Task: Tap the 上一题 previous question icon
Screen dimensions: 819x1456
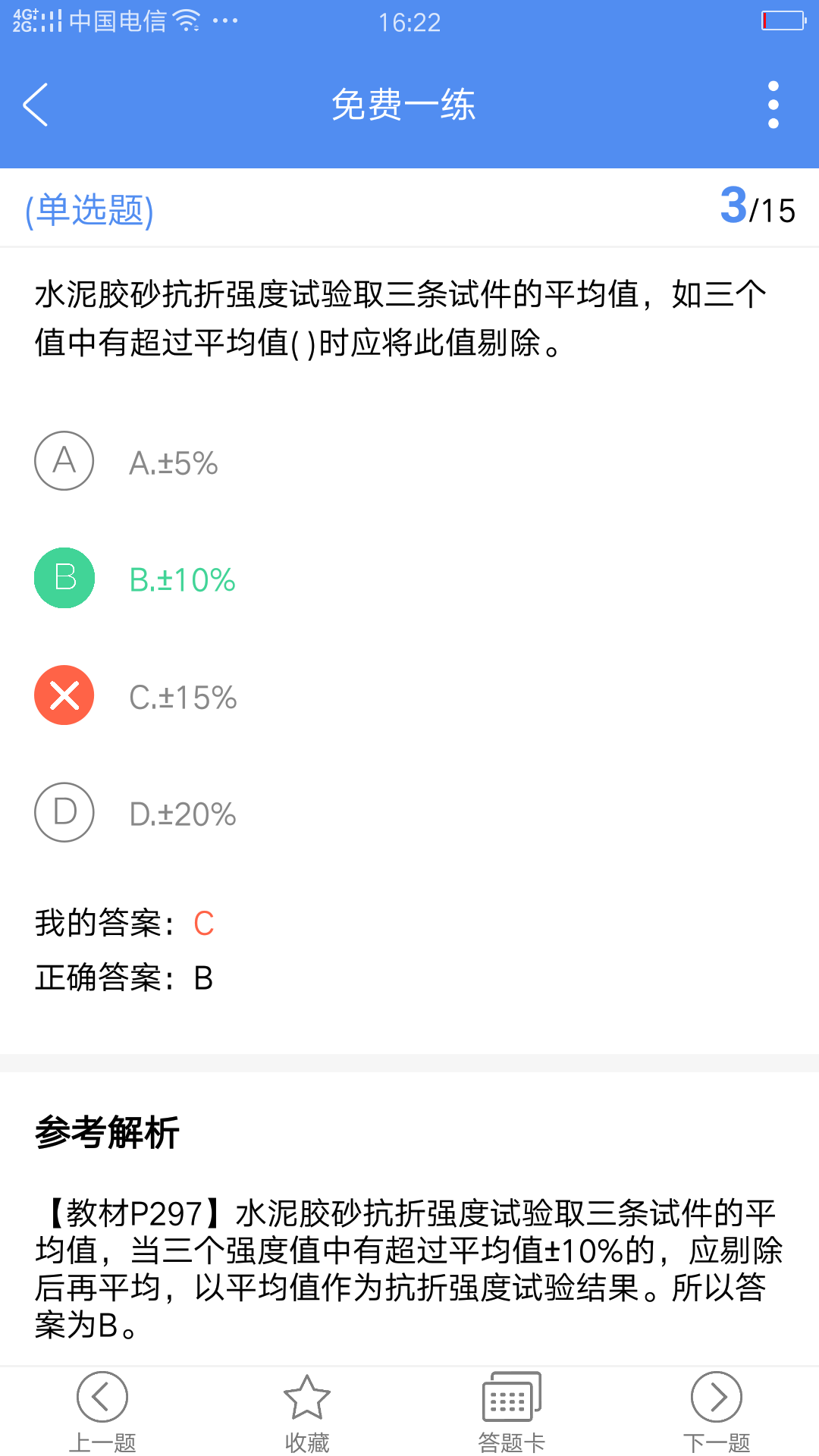Action: coord(102,1395)
